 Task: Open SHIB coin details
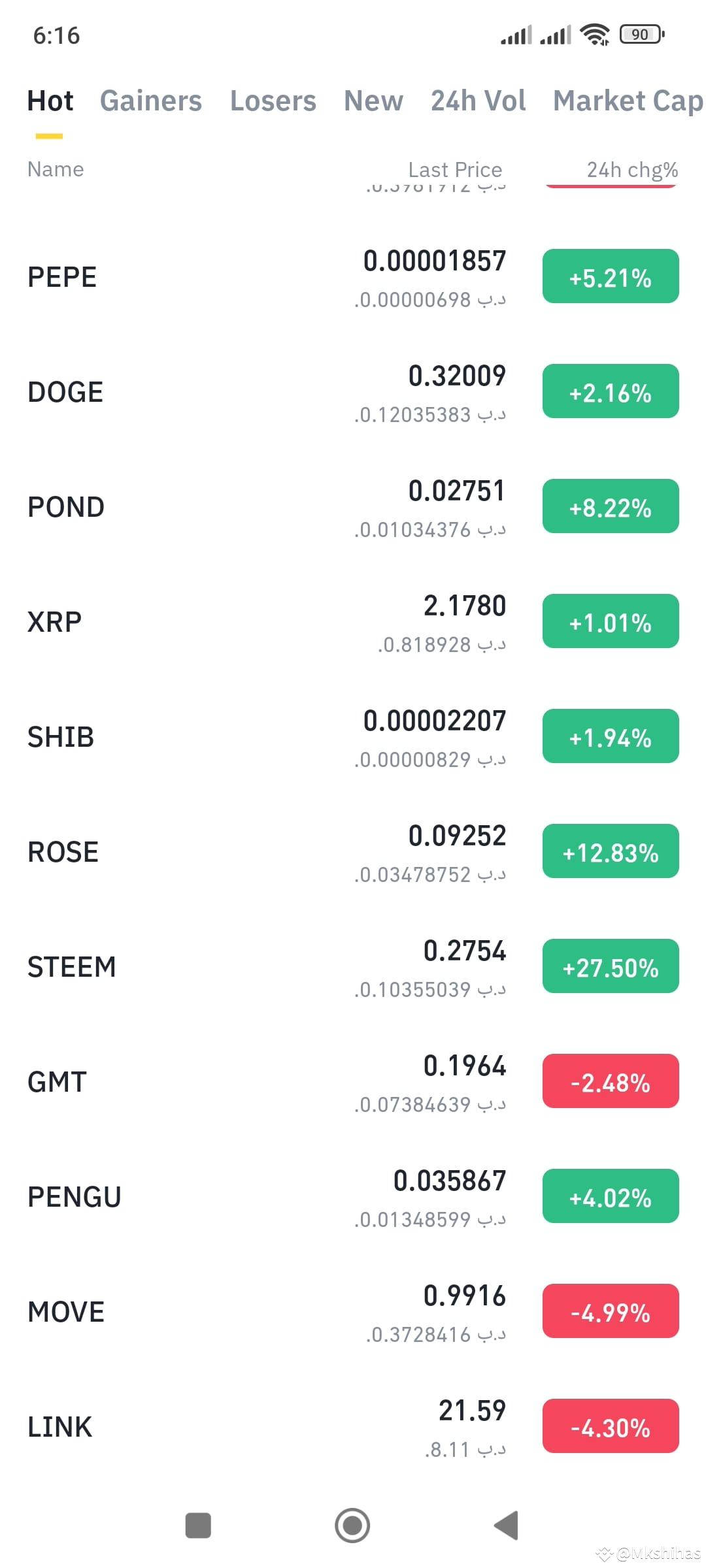(61, 737)
